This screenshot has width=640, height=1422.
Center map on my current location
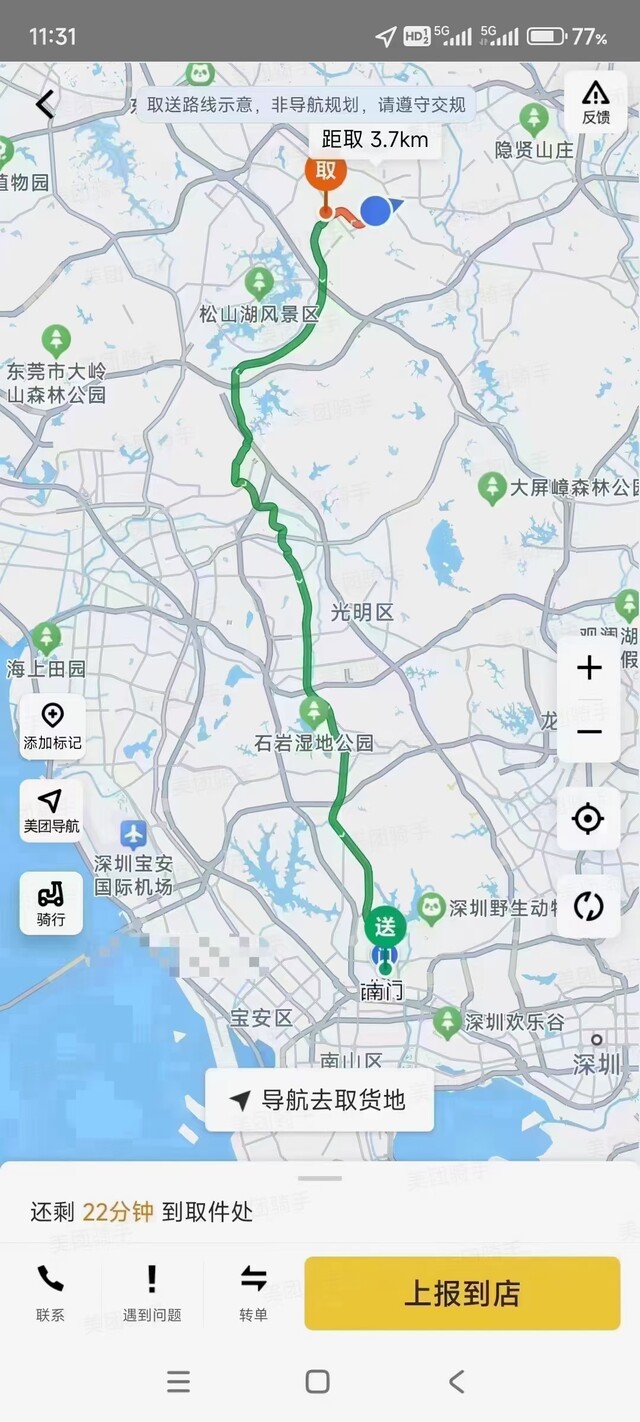click(x=588, y=819)
